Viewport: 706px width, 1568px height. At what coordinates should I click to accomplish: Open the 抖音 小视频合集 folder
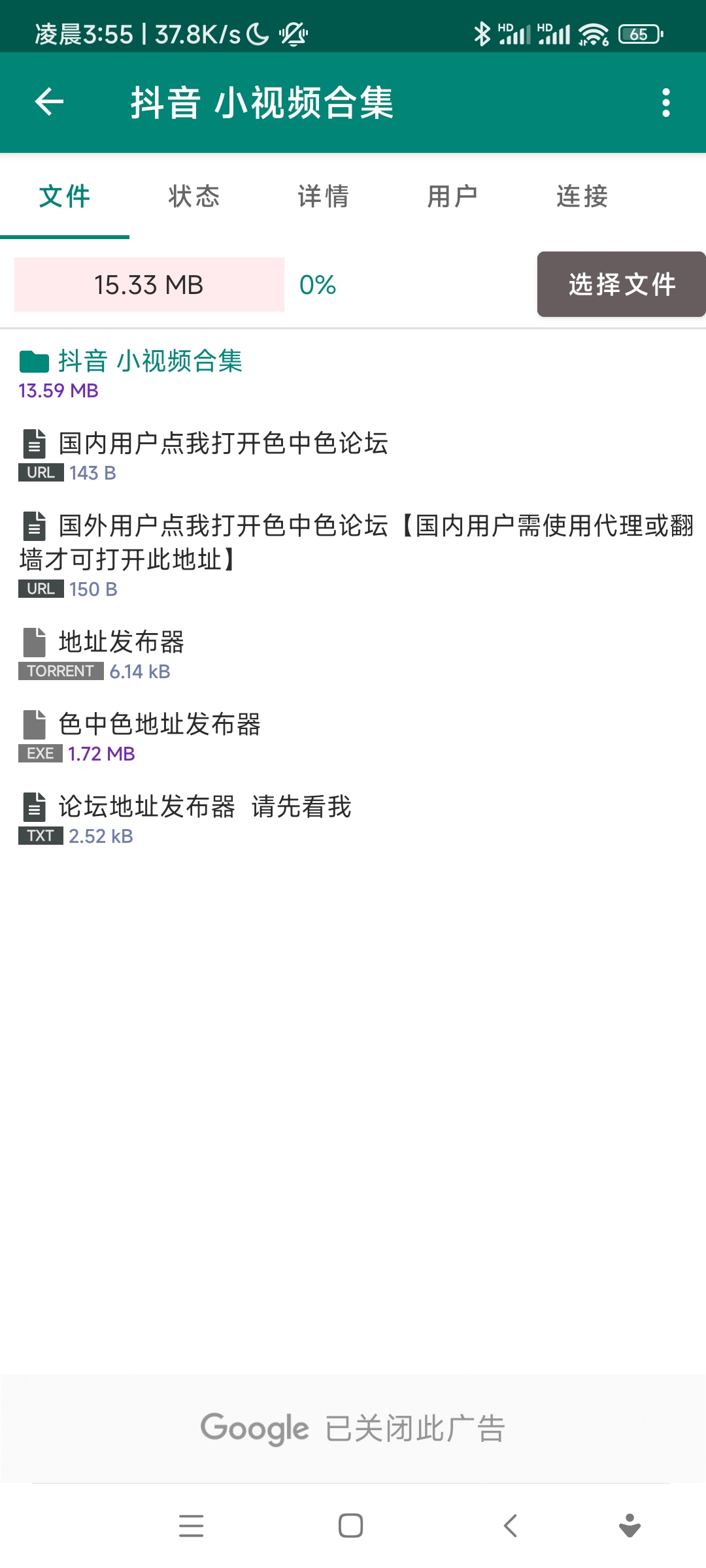coord(353,374)
